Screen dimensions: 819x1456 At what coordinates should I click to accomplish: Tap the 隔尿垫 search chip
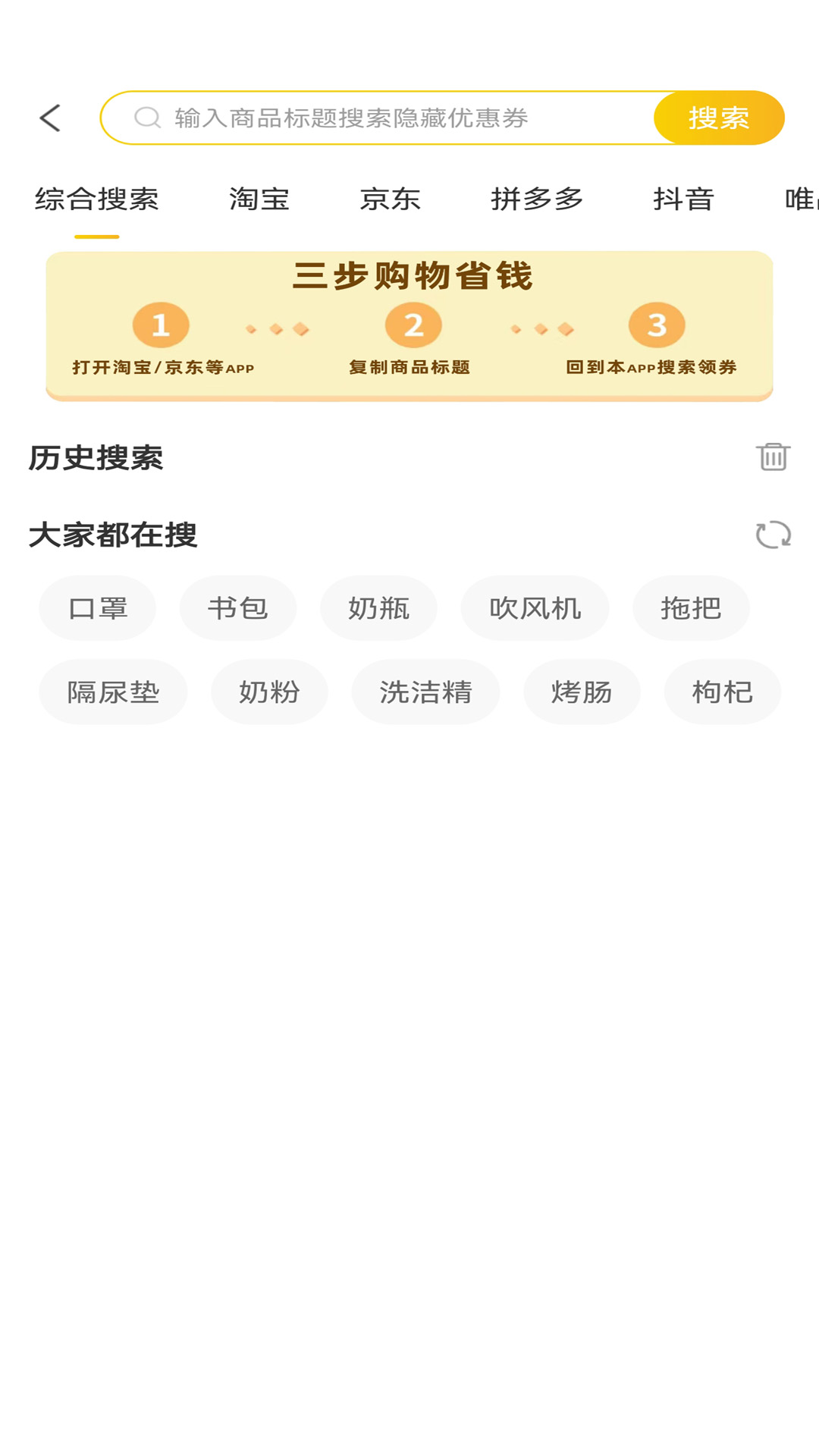click(x=113, y=692)
